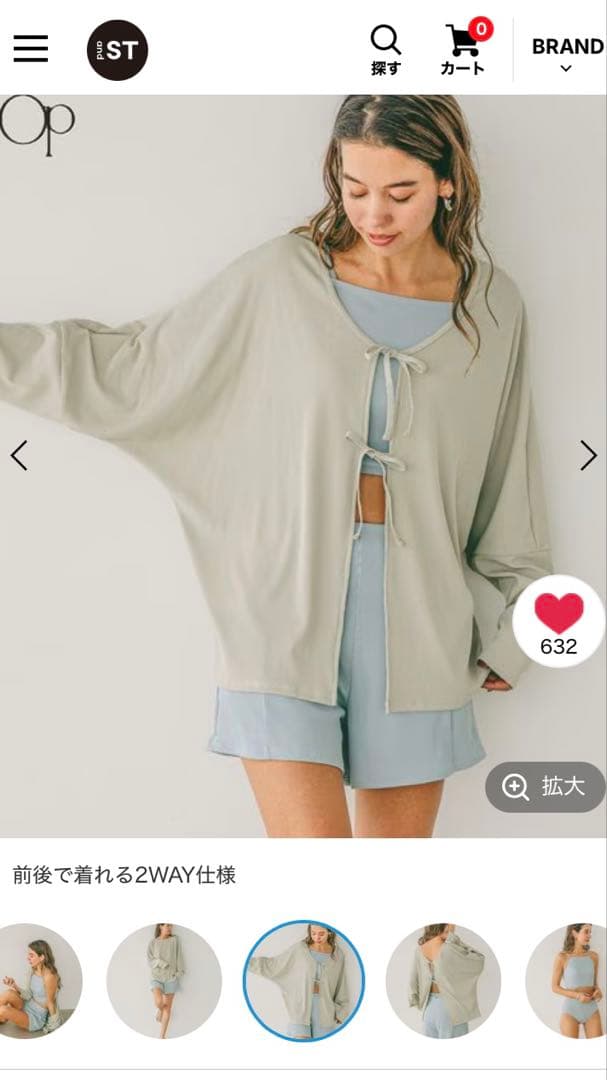Open the hamburger menu
Screen dimensions: 607x1080
[30, 48]
